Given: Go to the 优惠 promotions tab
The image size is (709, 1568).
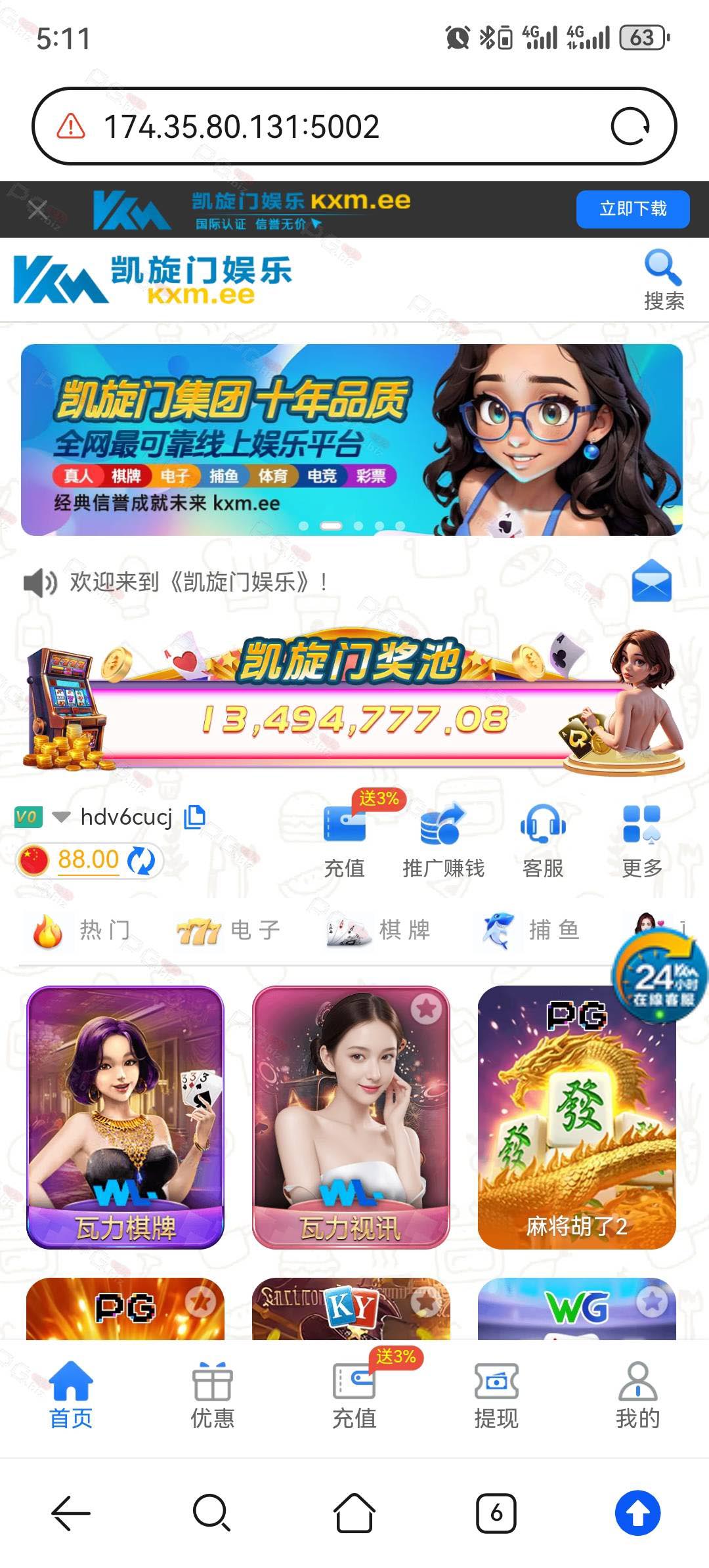Looking at the screenshot, I should pos(212,1395).
